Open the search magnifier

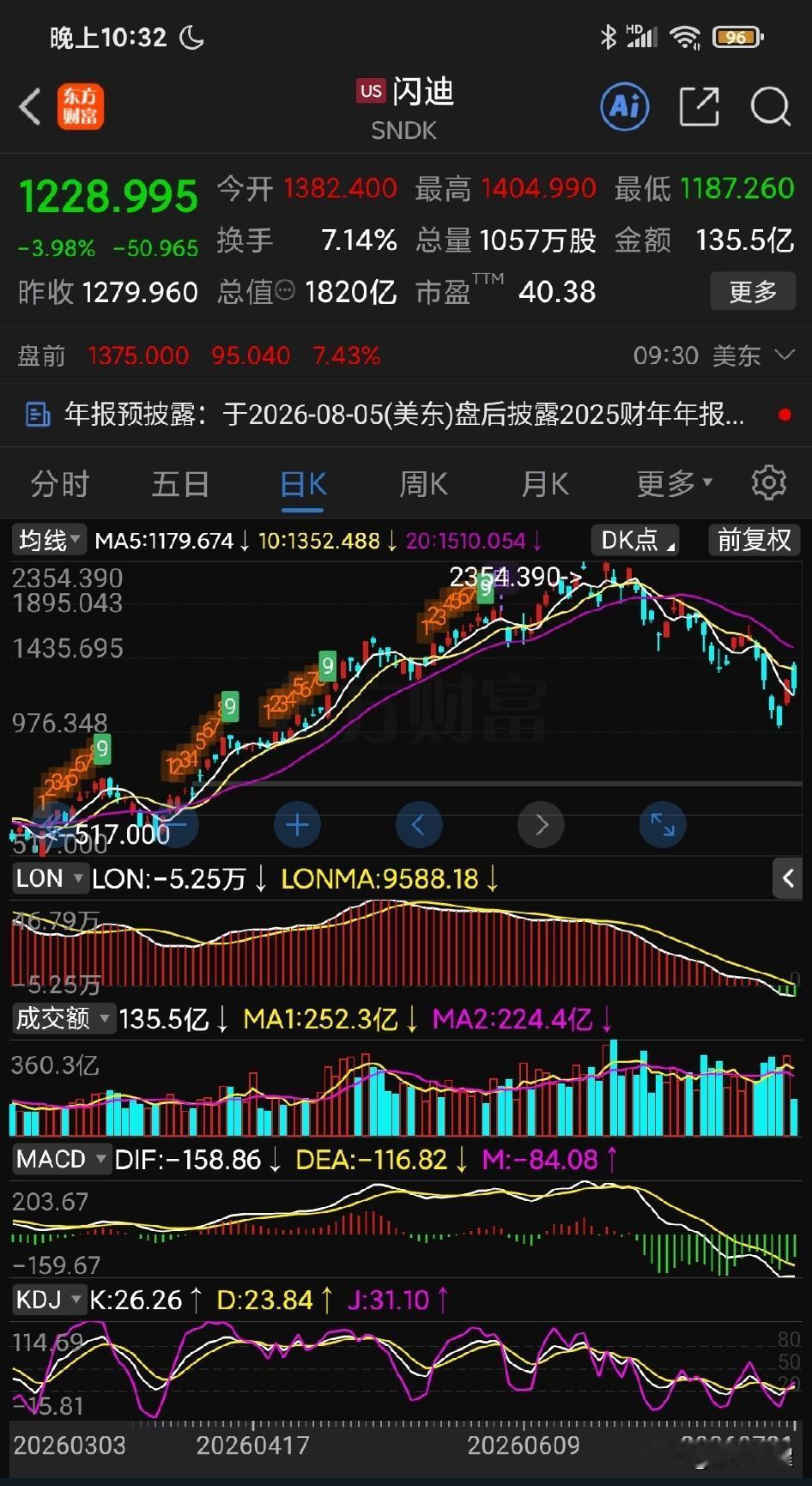[x=770, y=107]
